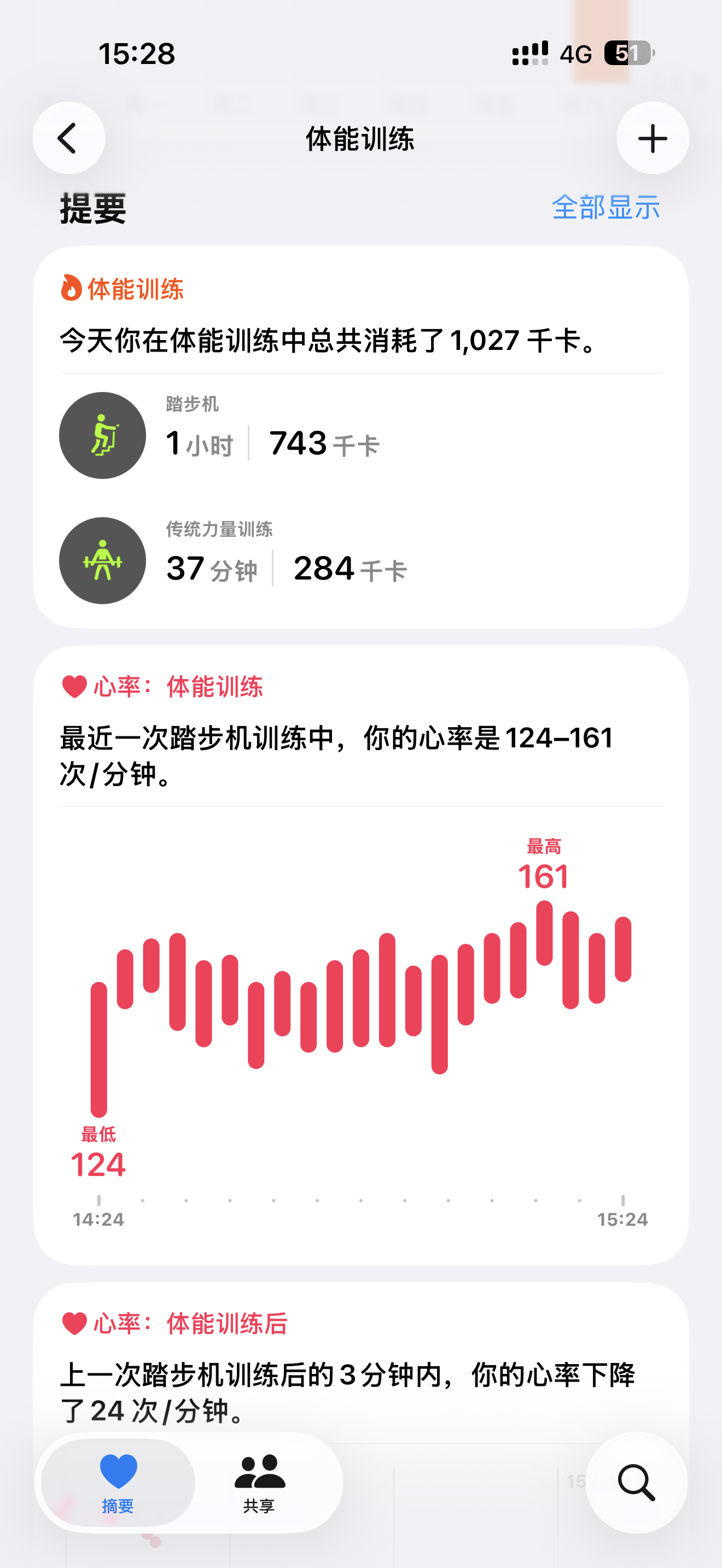Tap 全部显示 to show all highlights

pos(605,208)
